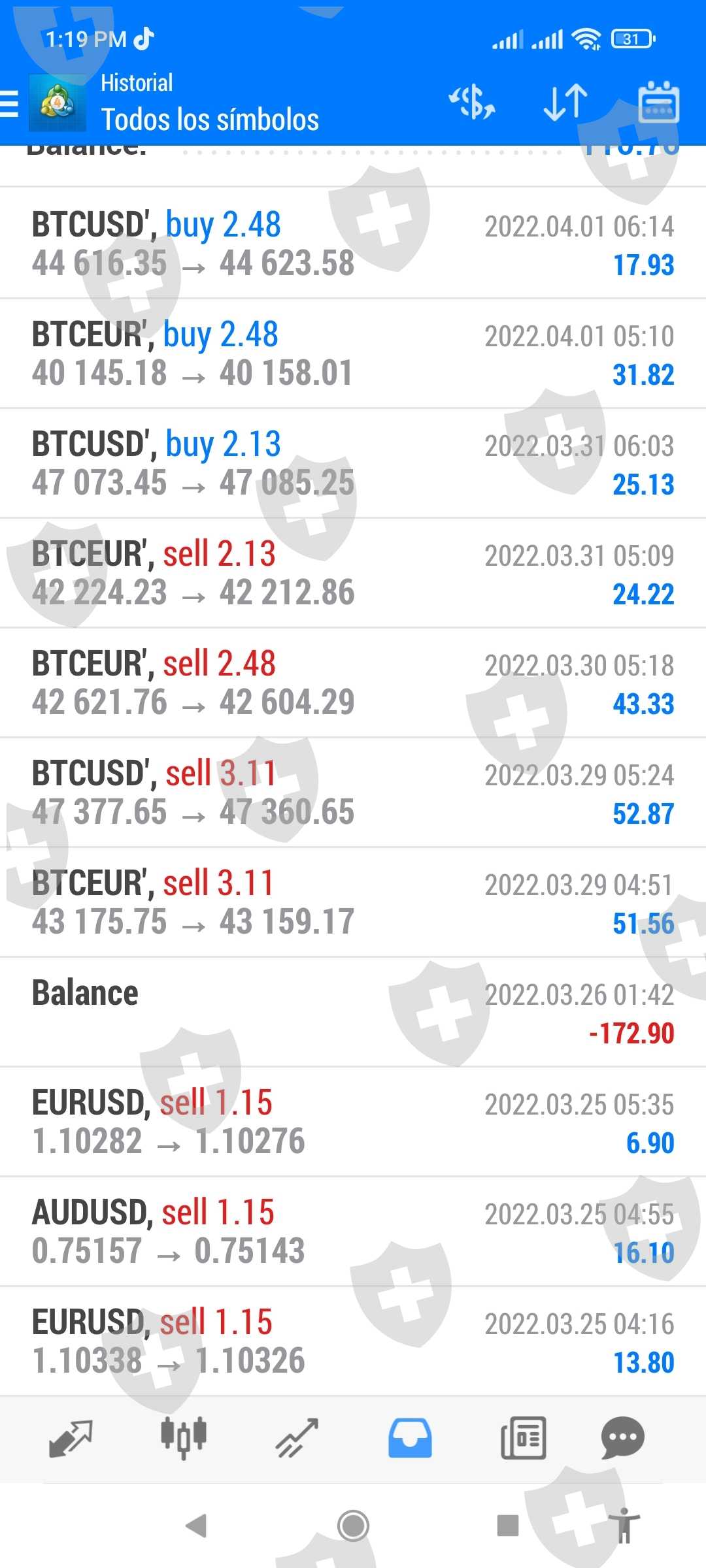
Task: Tap the Balance -172.90 entry
Action: [353, 1012]
